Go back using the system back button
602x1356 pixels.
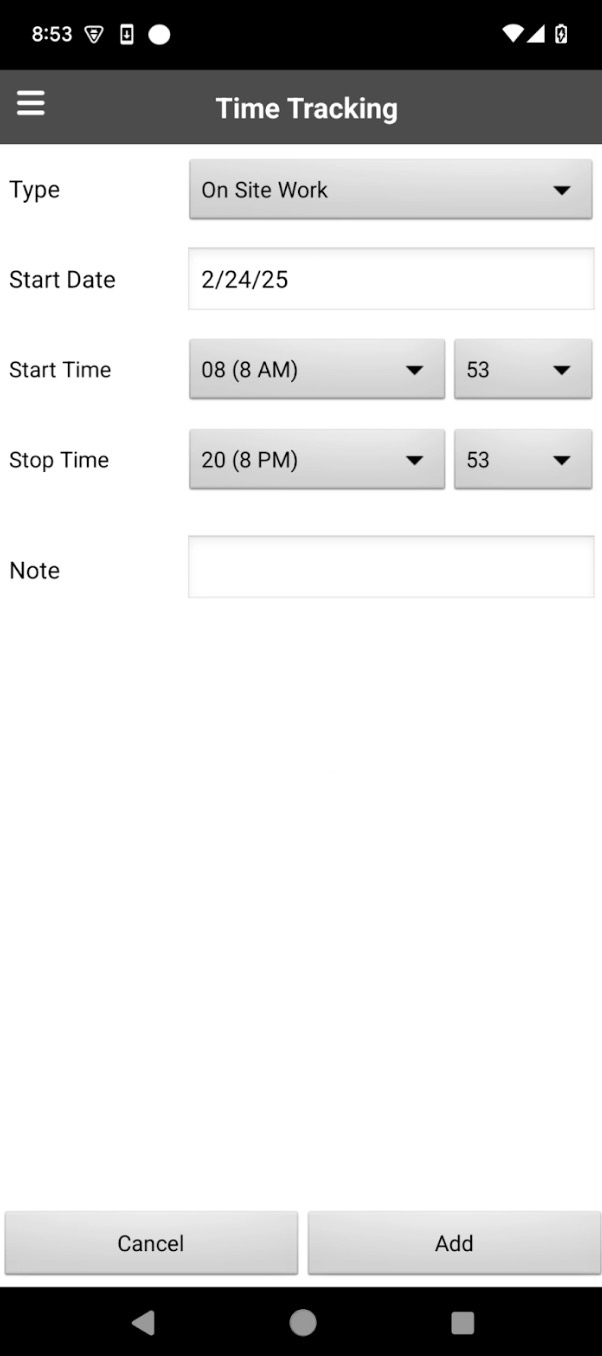(x=143, y=1323)
